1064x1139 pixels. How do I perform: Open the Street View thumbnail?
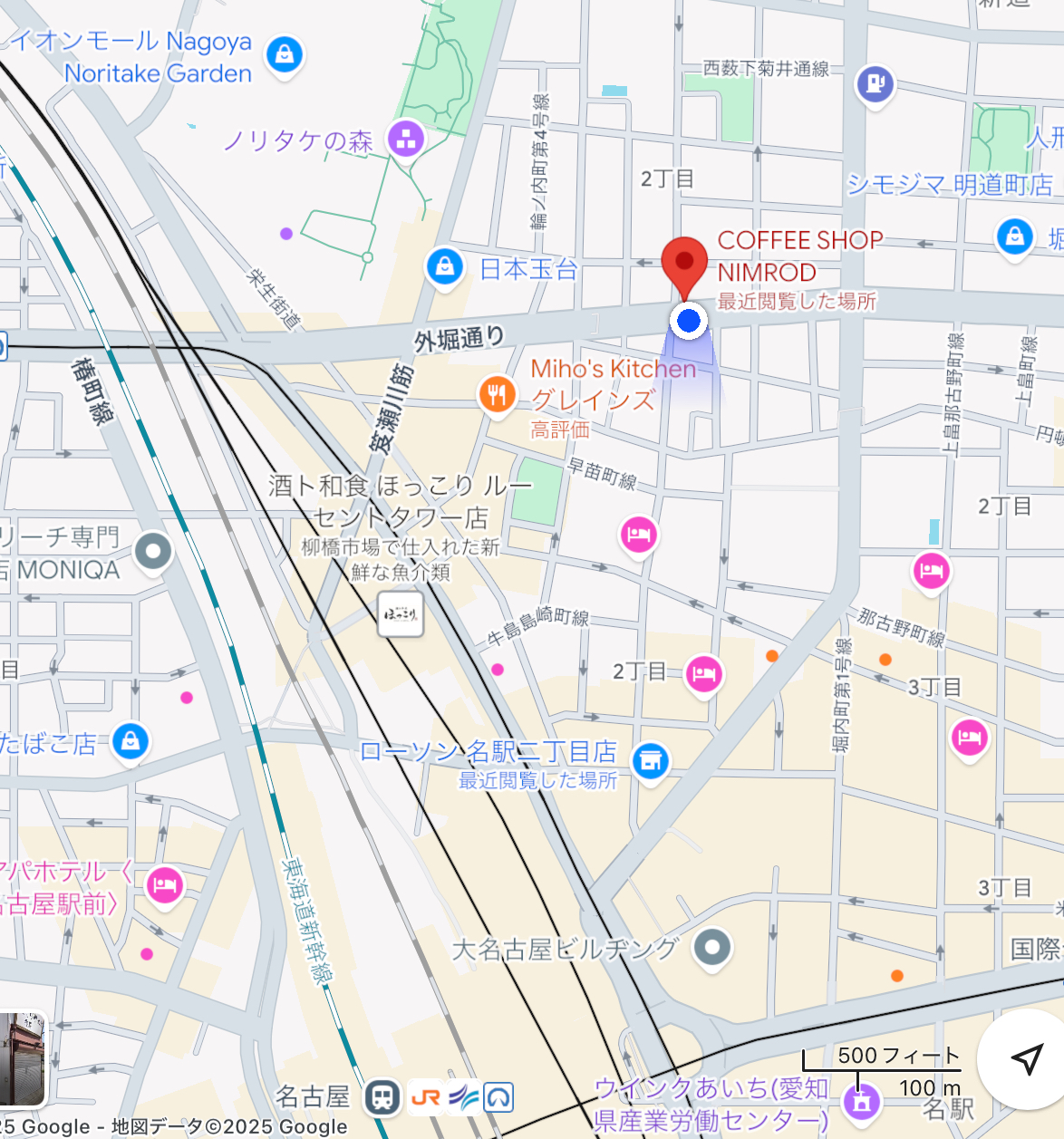[22, 1059]
